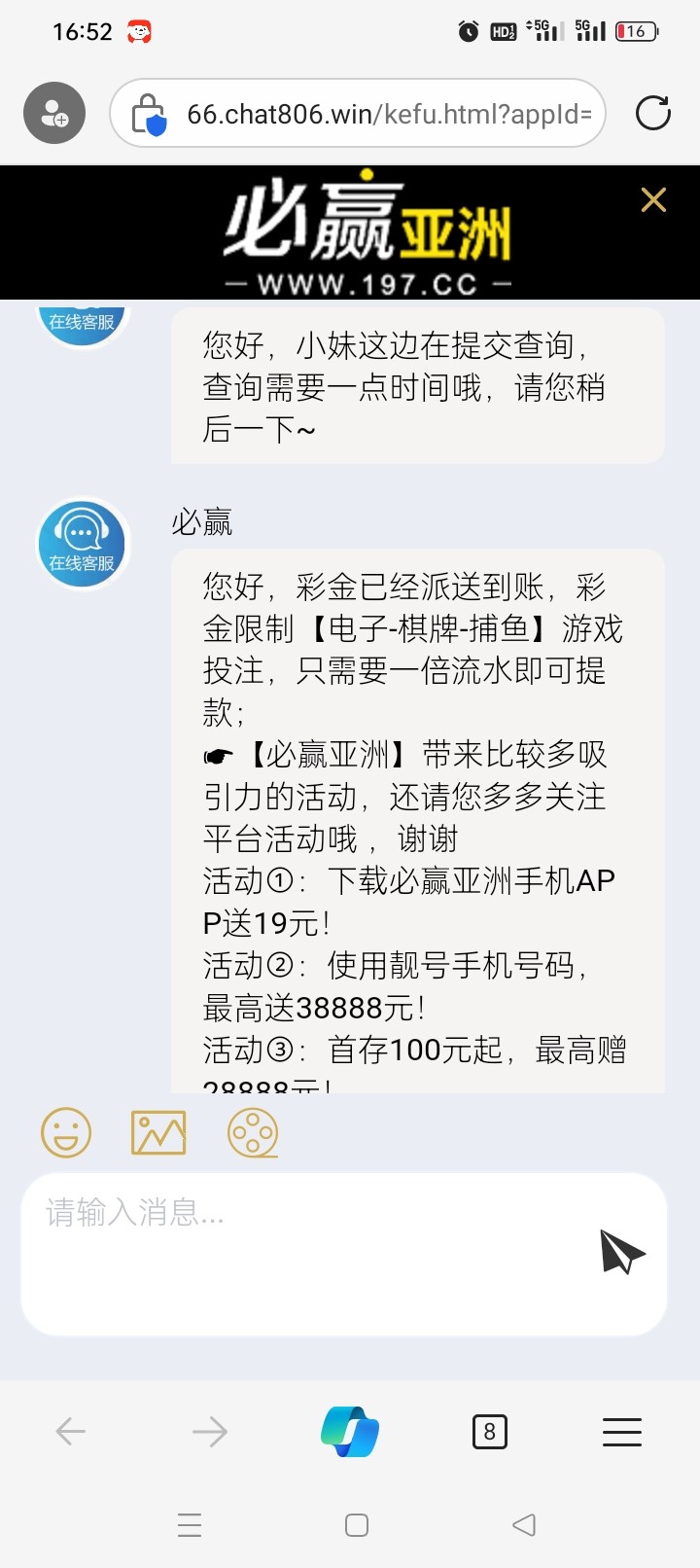Tap the system home button

(x=357, y=1525)
